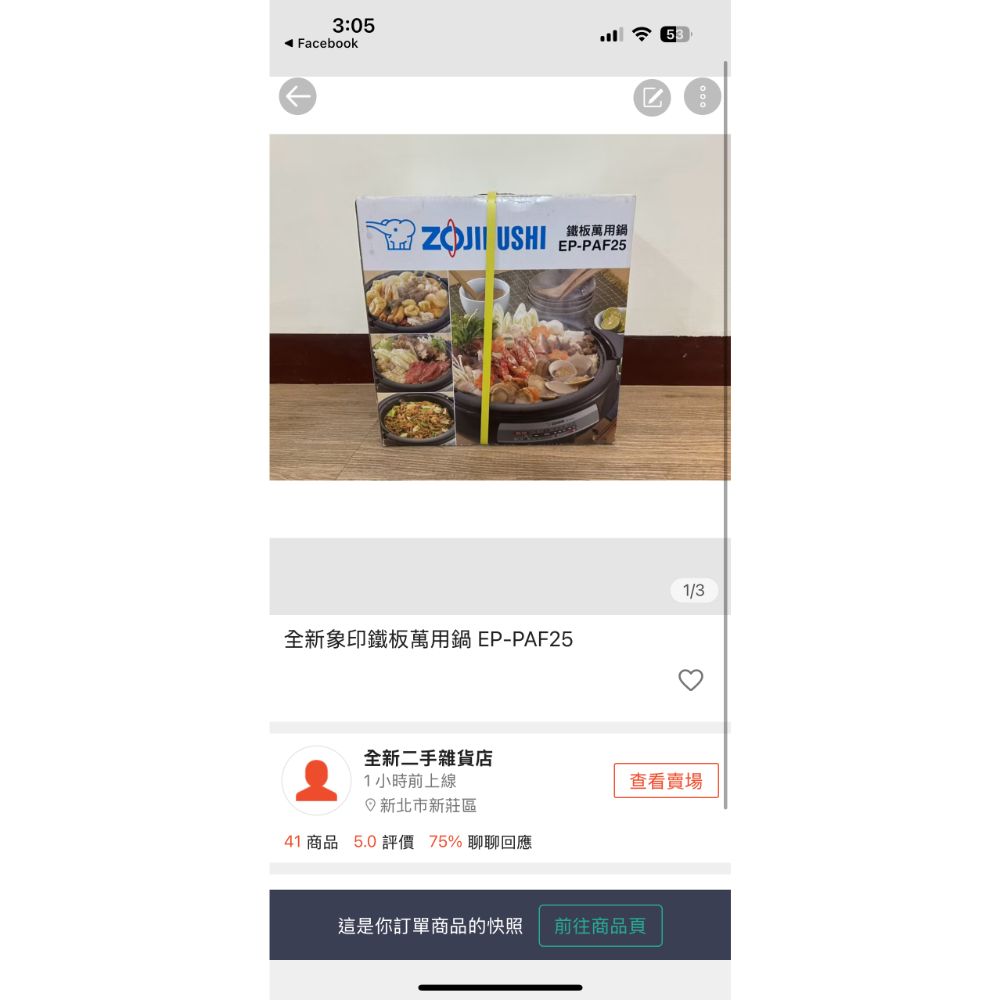Go back with the arrow icon
Image resolution: width=1000 pixels, height=1000 pixels.
point(297,96)
